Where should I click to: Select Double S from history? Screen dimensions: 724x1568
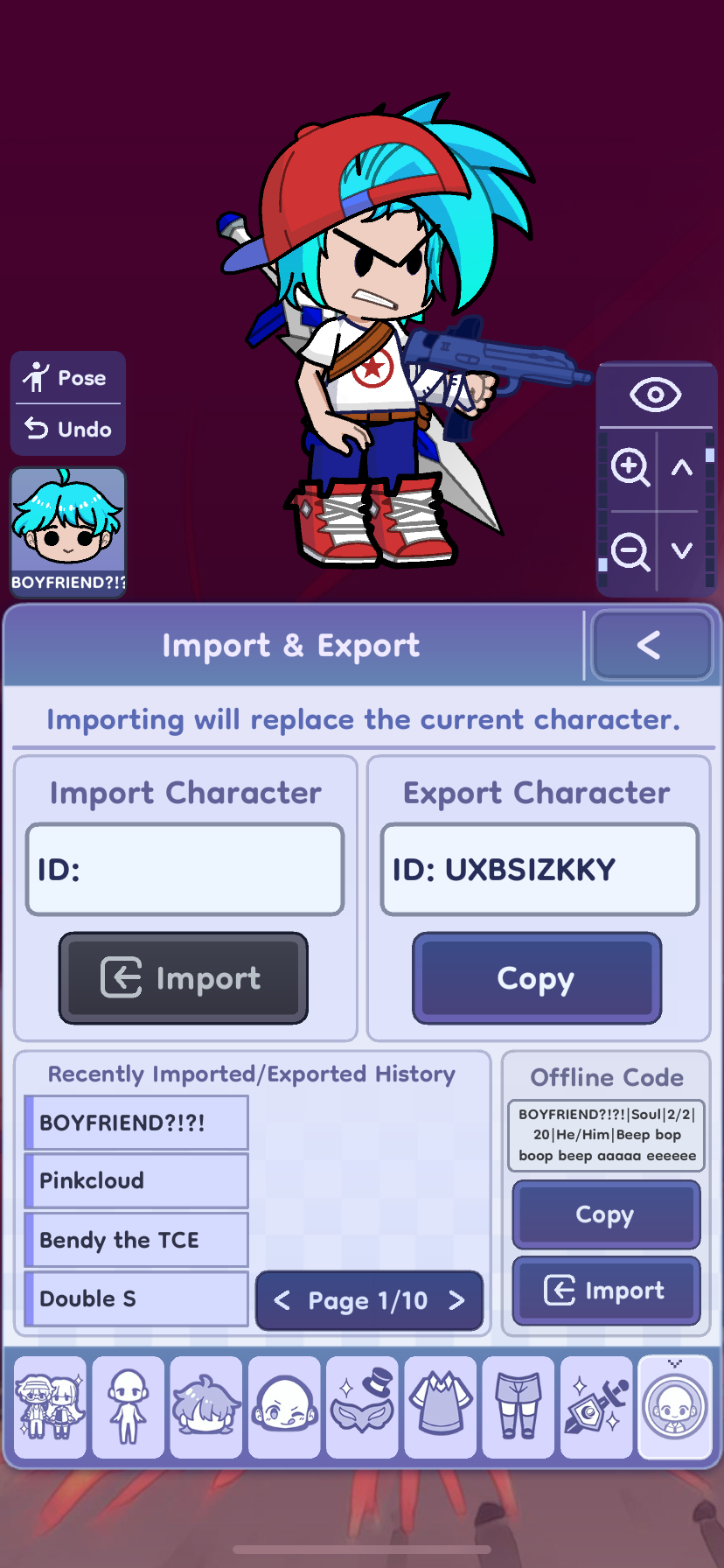tap(136, 1298)
